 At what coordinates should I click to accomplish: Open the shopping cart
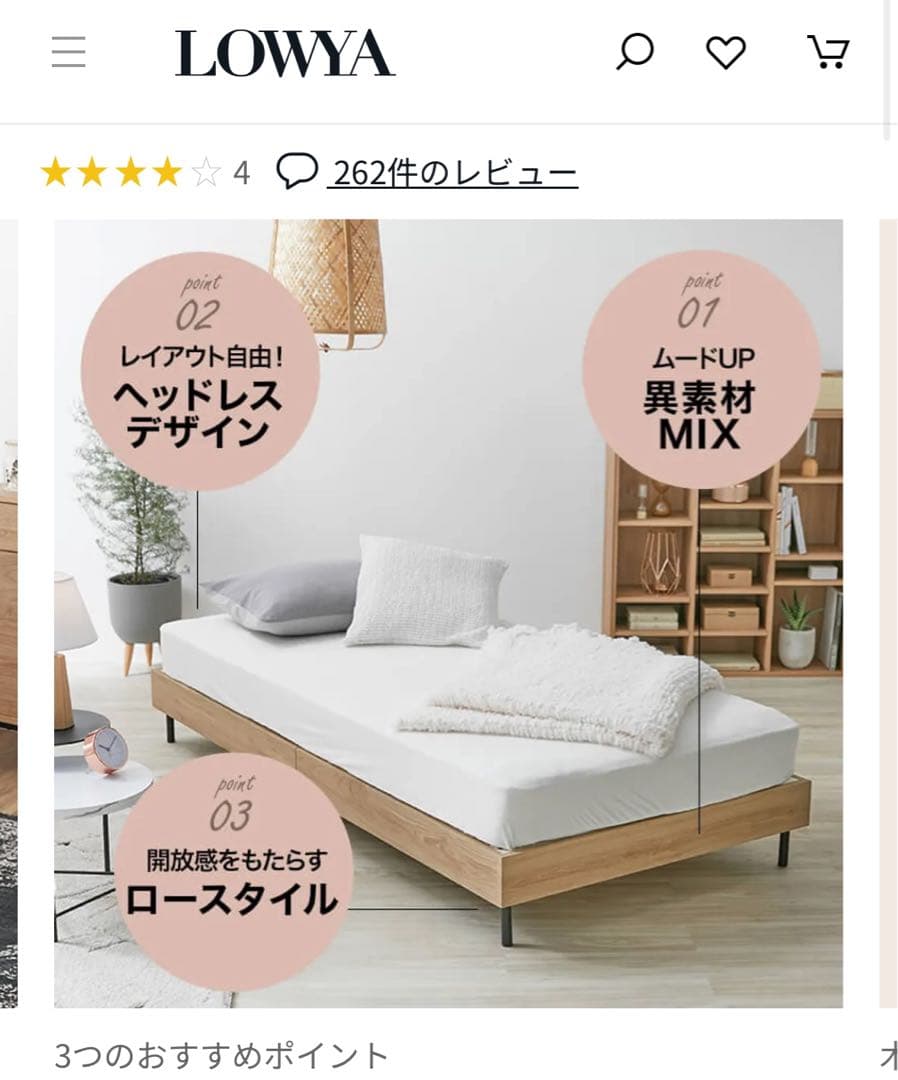point(828,52)
